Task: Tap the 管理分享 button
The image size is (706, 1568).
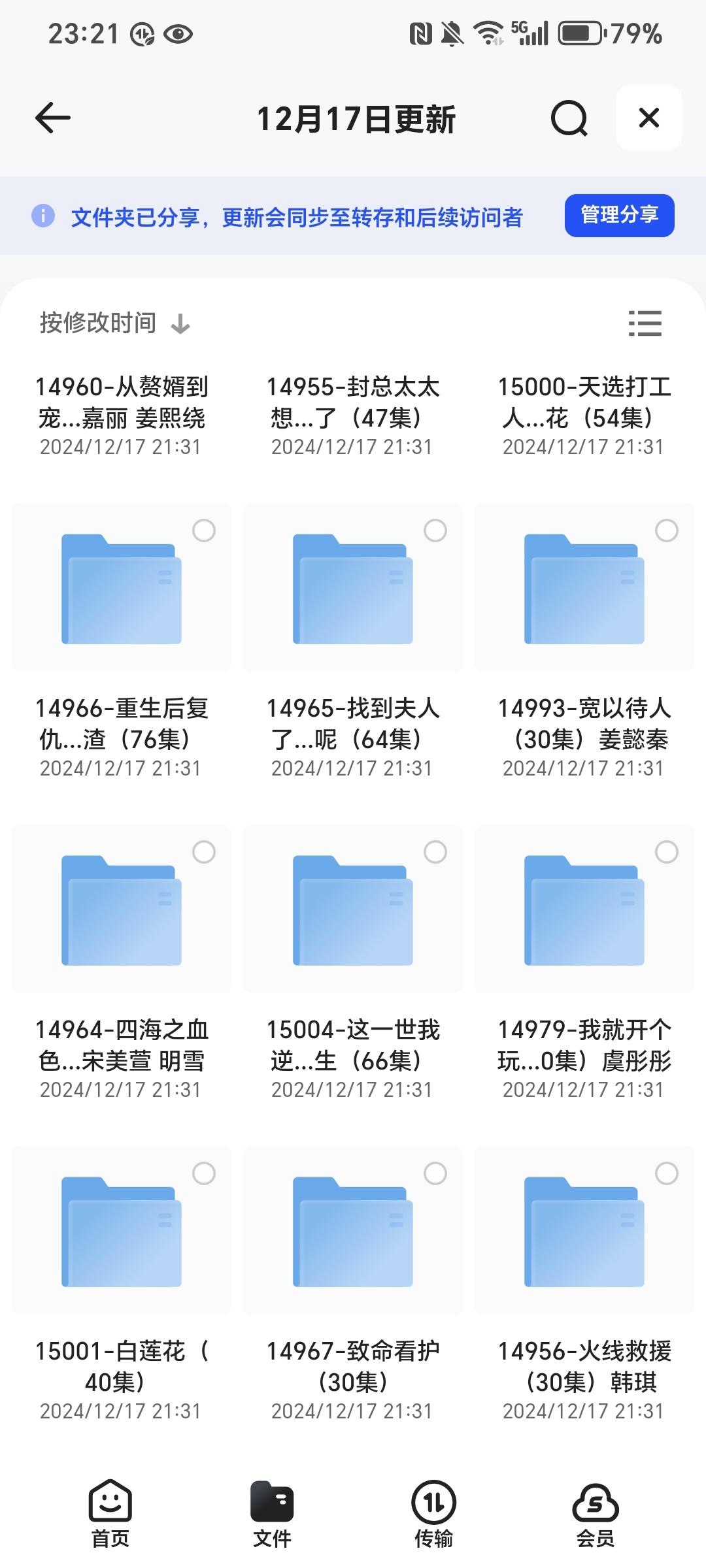Action: click(x=619, y=215)
